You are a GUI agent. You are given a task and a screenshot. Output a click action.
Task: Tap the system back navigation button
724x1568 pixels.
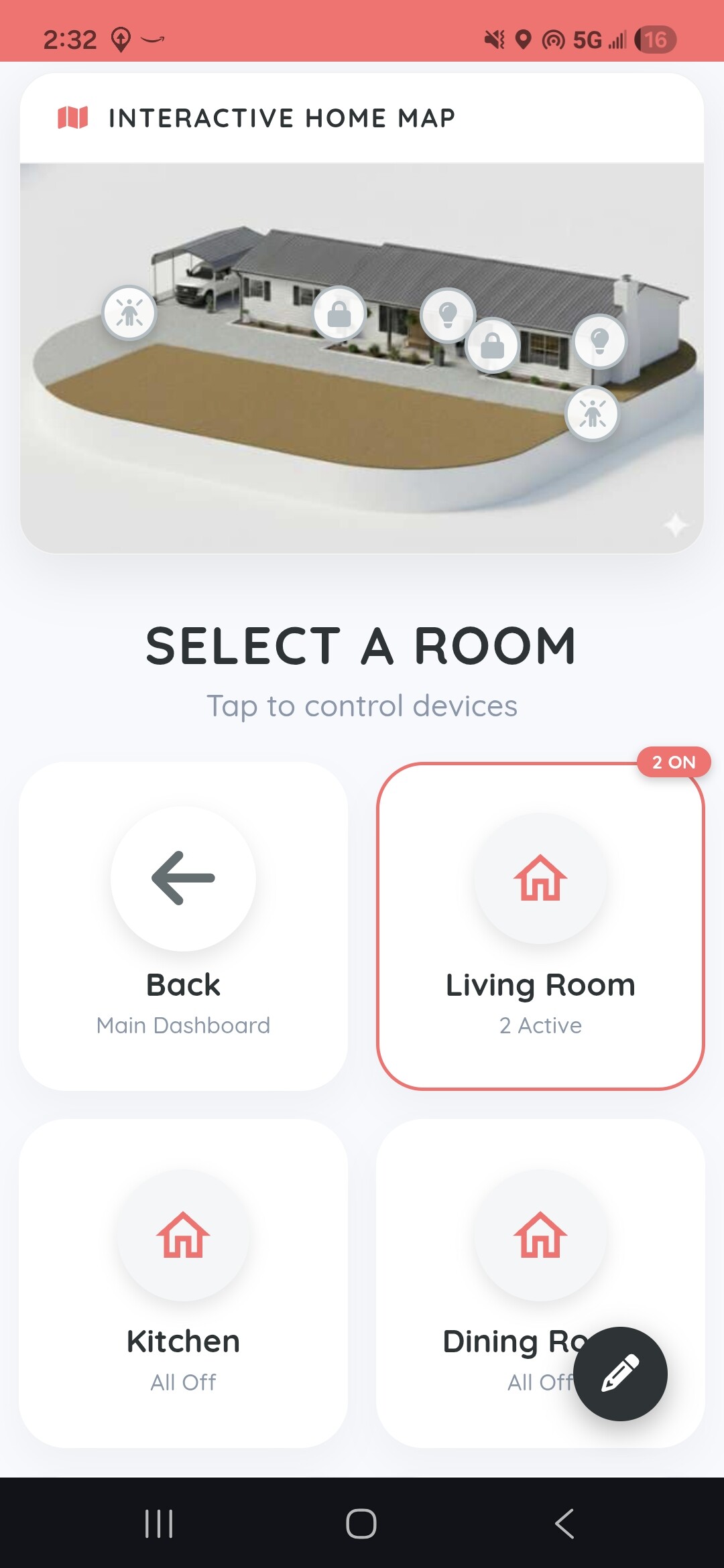point(564,1523)
